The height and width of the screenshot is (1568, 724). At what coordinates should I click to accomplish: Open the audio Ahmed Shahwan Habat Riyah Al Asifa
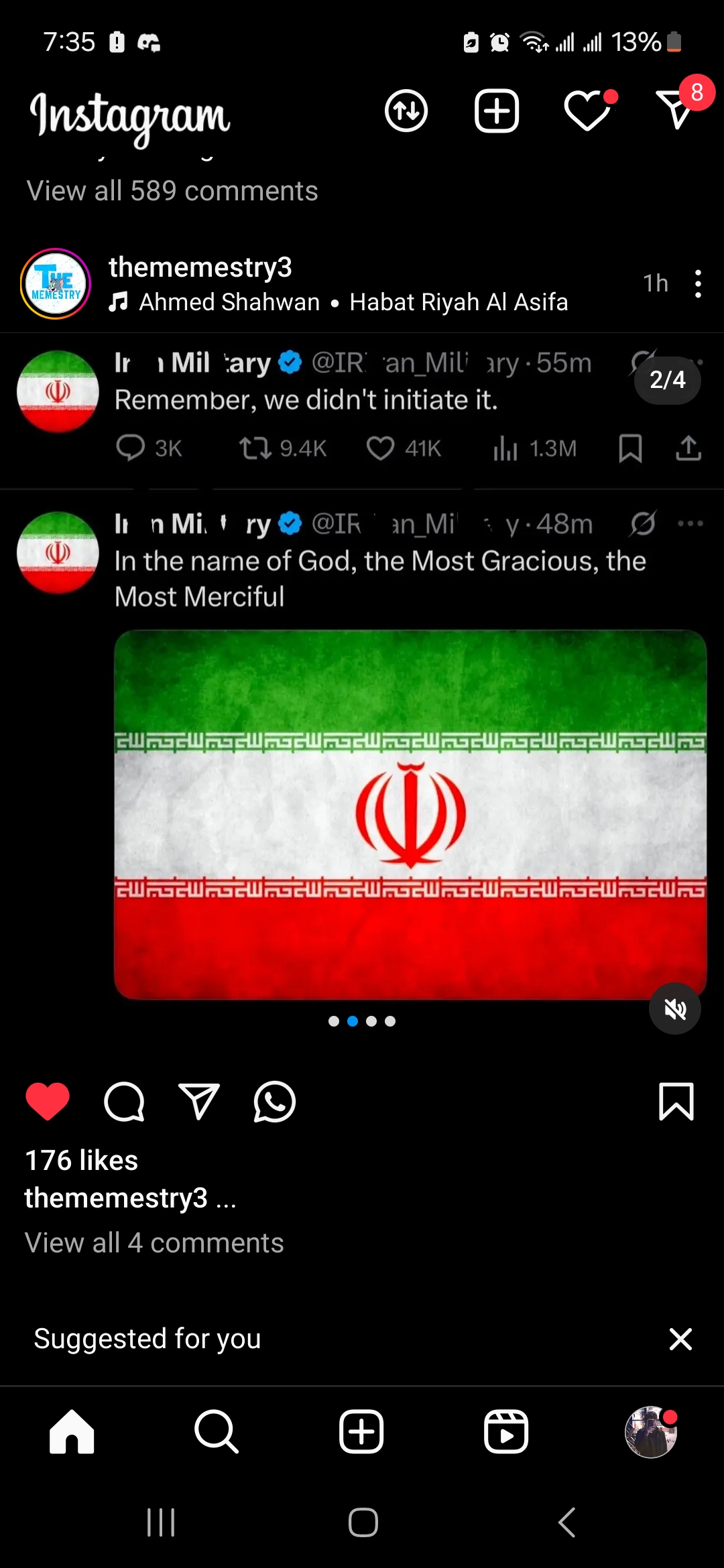(x=353, y=302)
